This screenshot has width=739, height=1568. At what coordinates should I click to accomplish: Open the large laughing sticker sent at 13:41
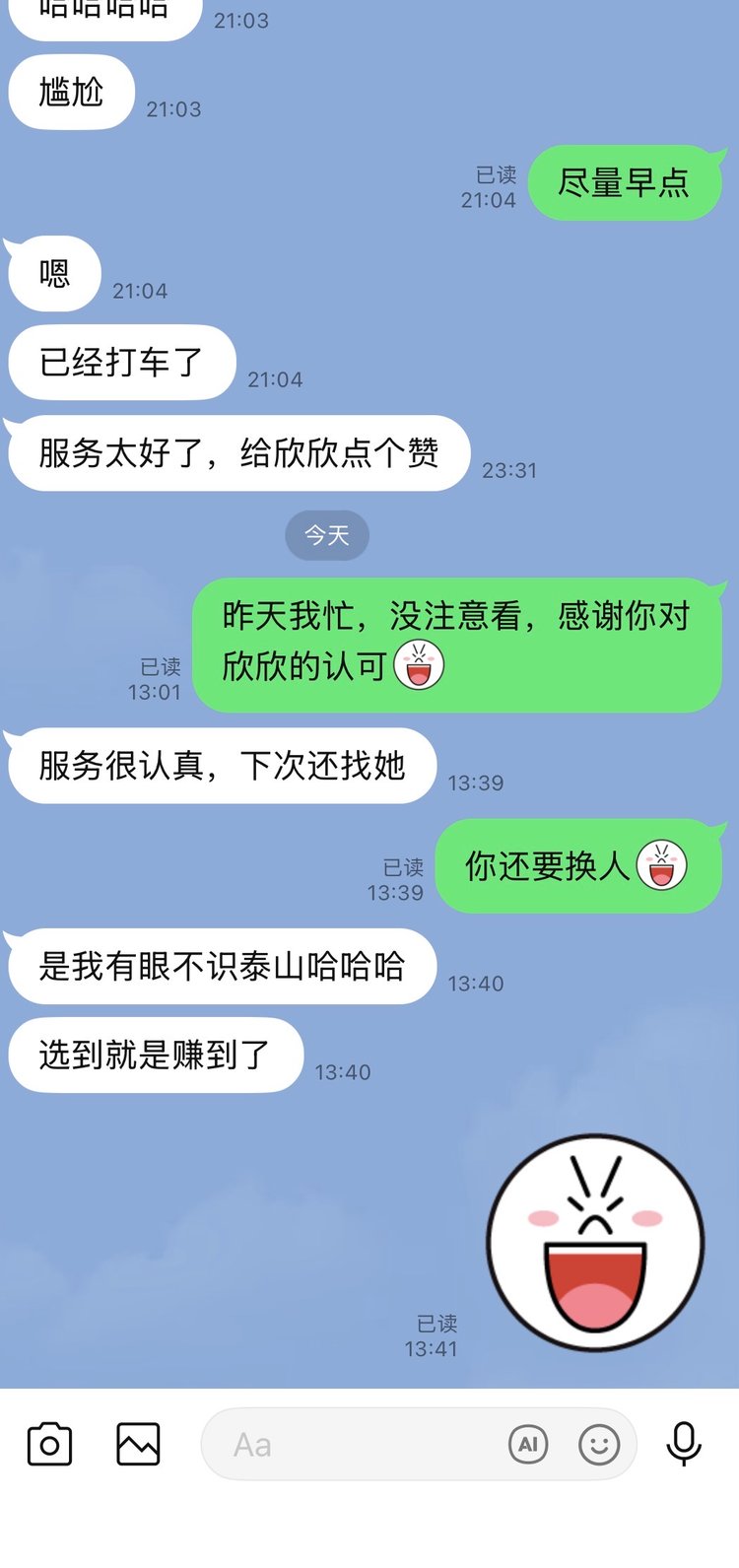(595, 1242)
